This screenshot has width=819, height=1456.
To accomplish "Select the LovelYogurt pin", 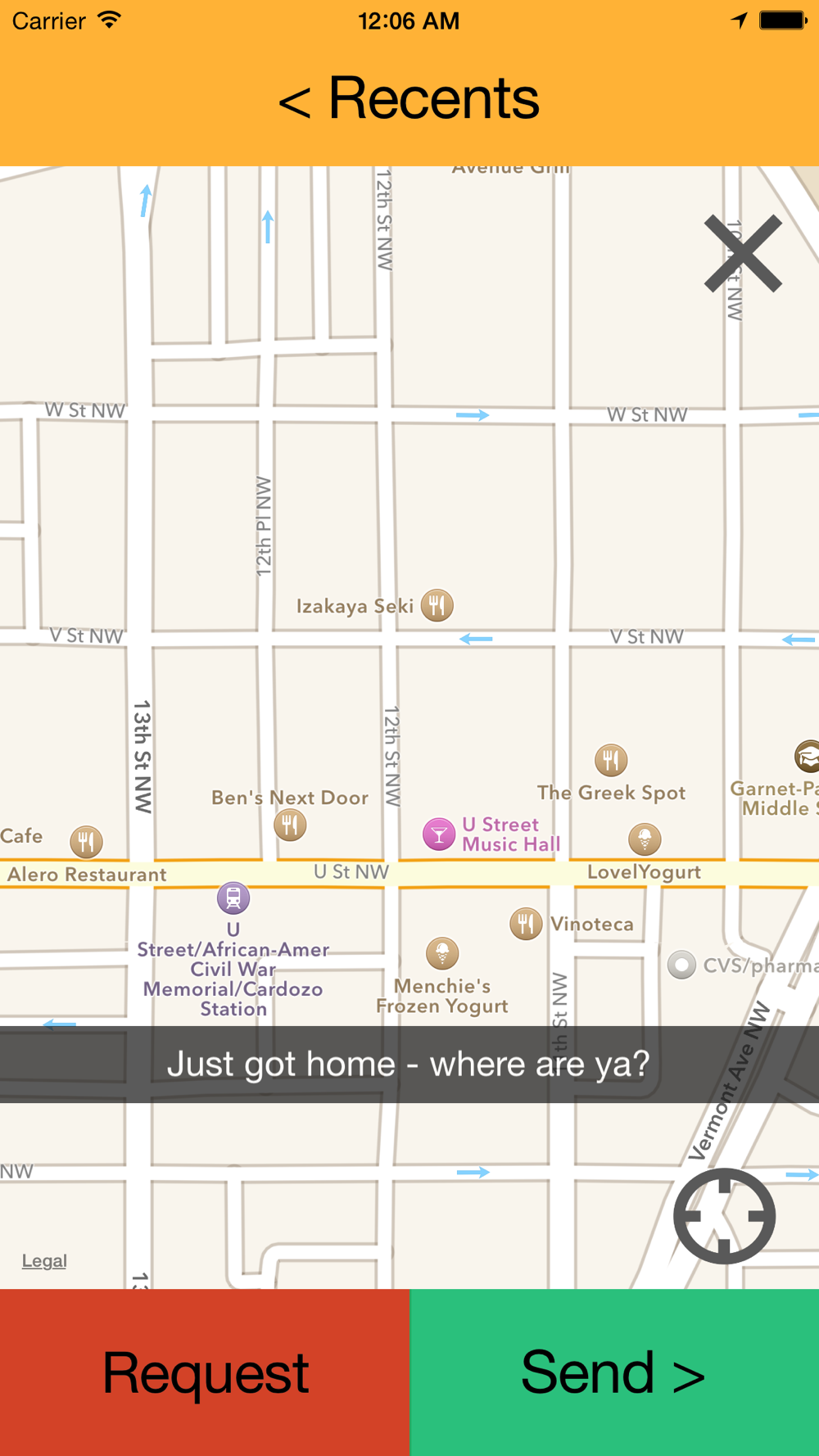I will 645,839.
